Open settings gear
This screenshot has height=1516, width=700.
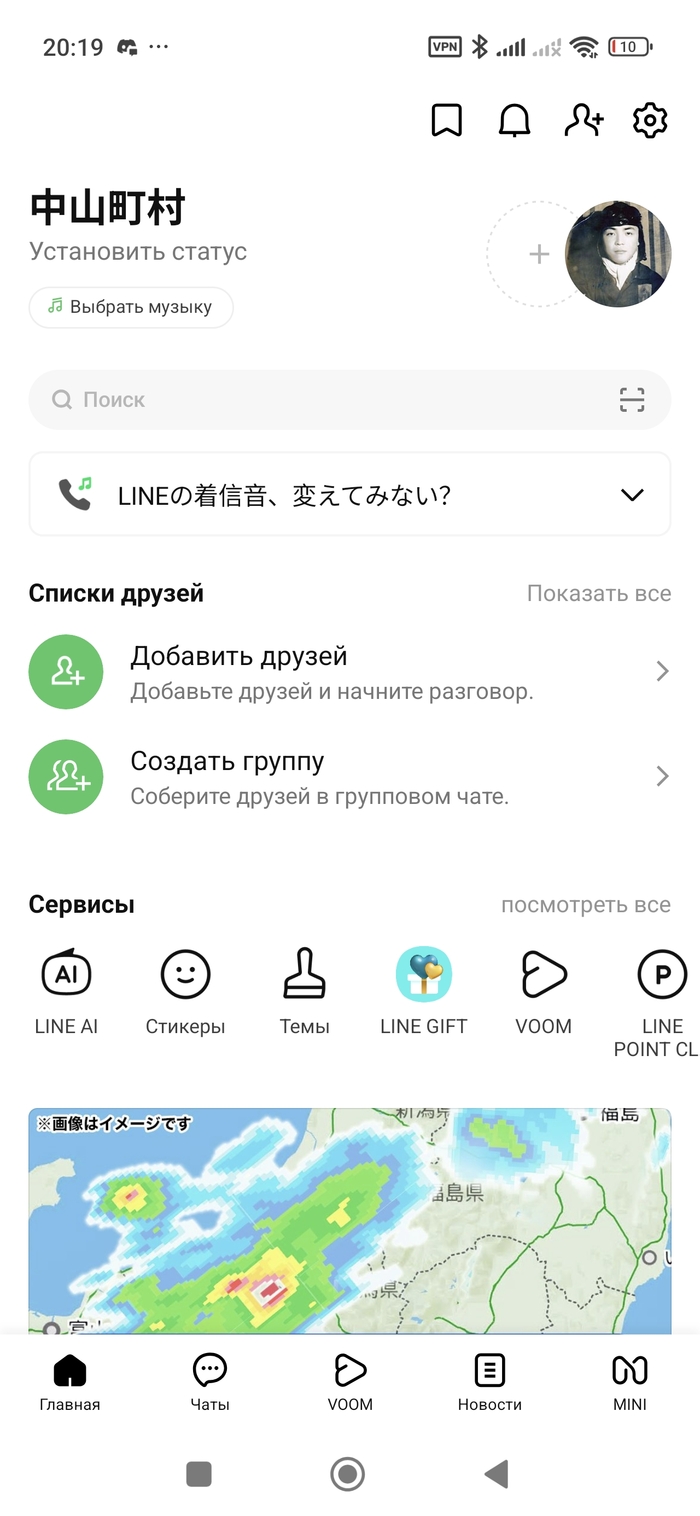point(650,121)
